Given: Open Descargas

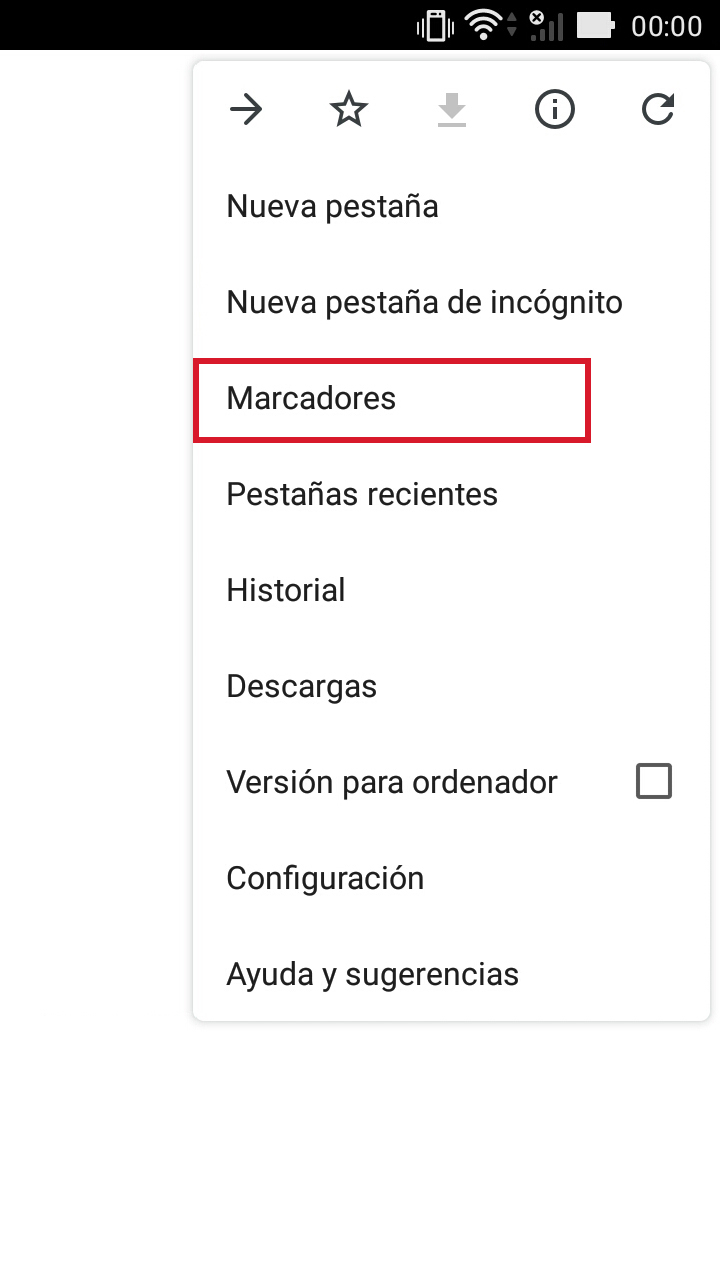Looking at the screenshot, I should click(451, 686).
